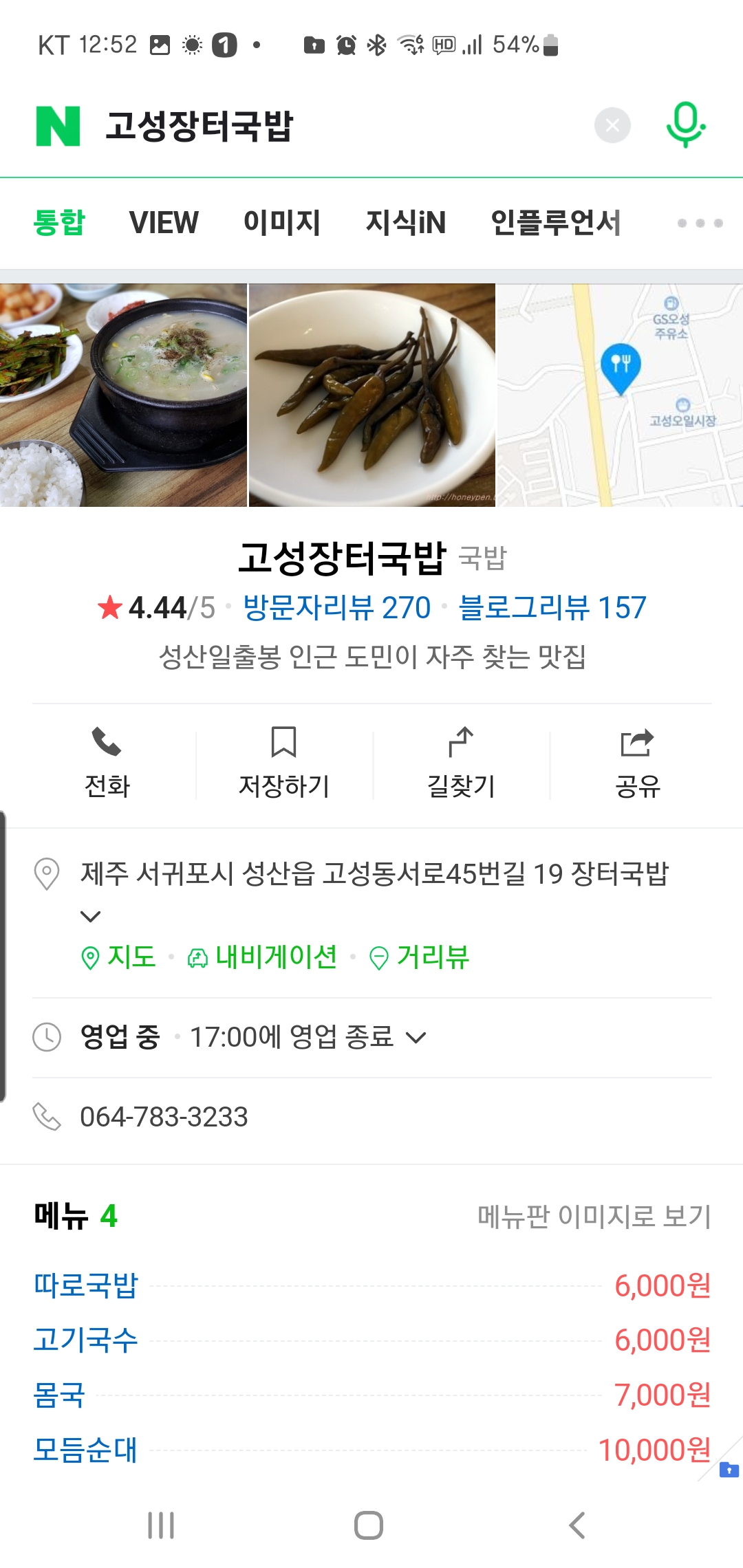Expand business hours dropdown
Image resolution: width=743 pixels, height=1568 pixels.
tap(416, 1037)
